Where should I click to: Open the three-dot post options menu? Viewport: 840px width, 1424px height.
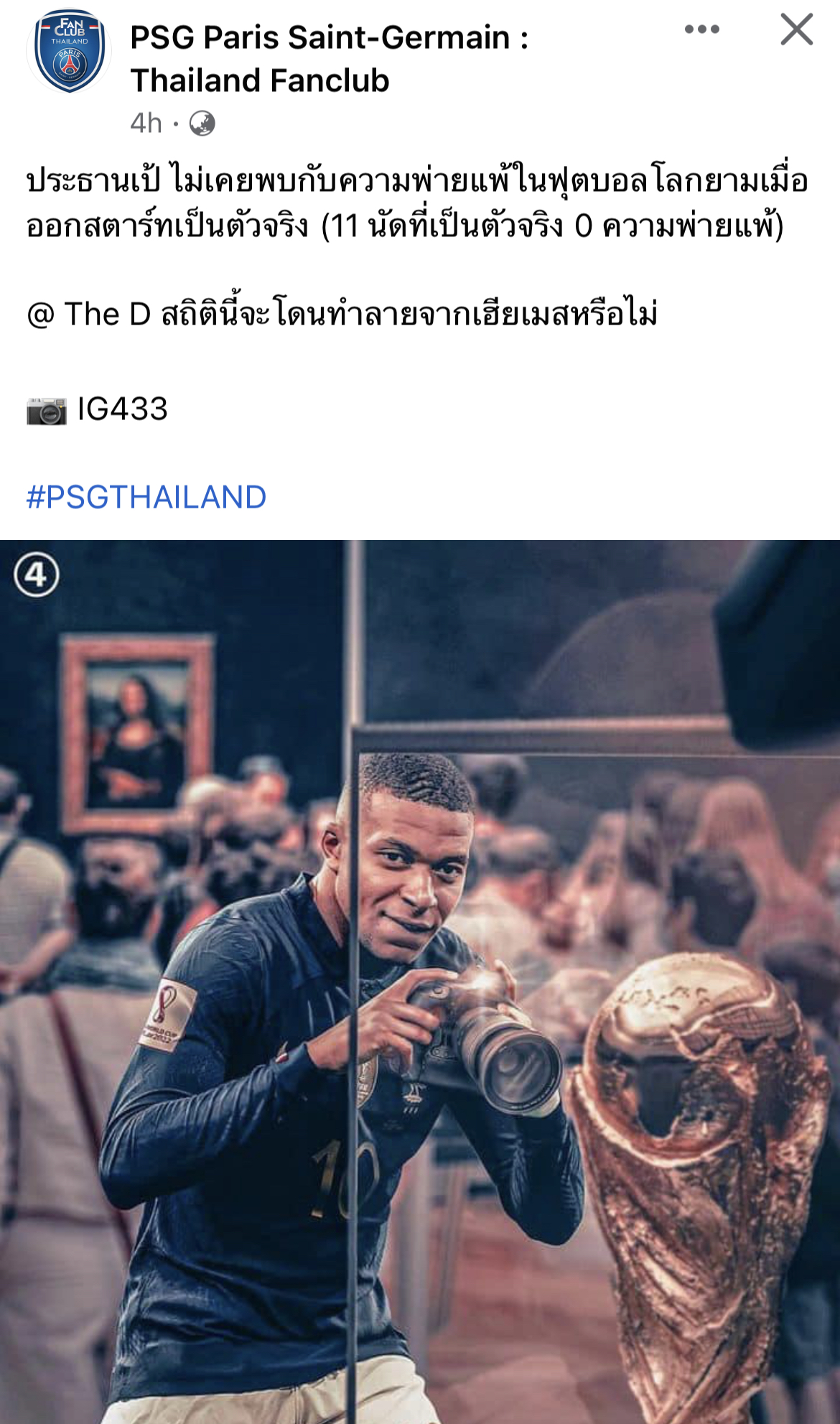701,29
